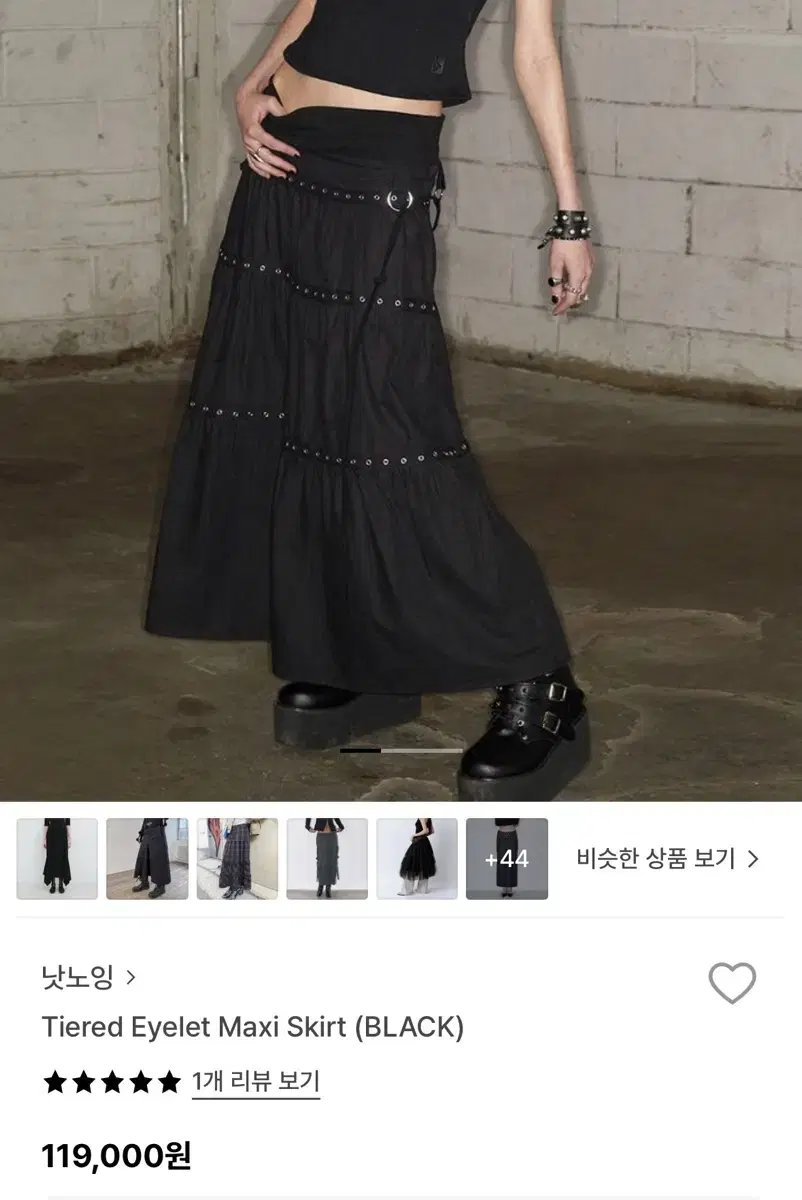Tap the +44 tile to see more similar items
802x1200 pixels.
point(506,858)
